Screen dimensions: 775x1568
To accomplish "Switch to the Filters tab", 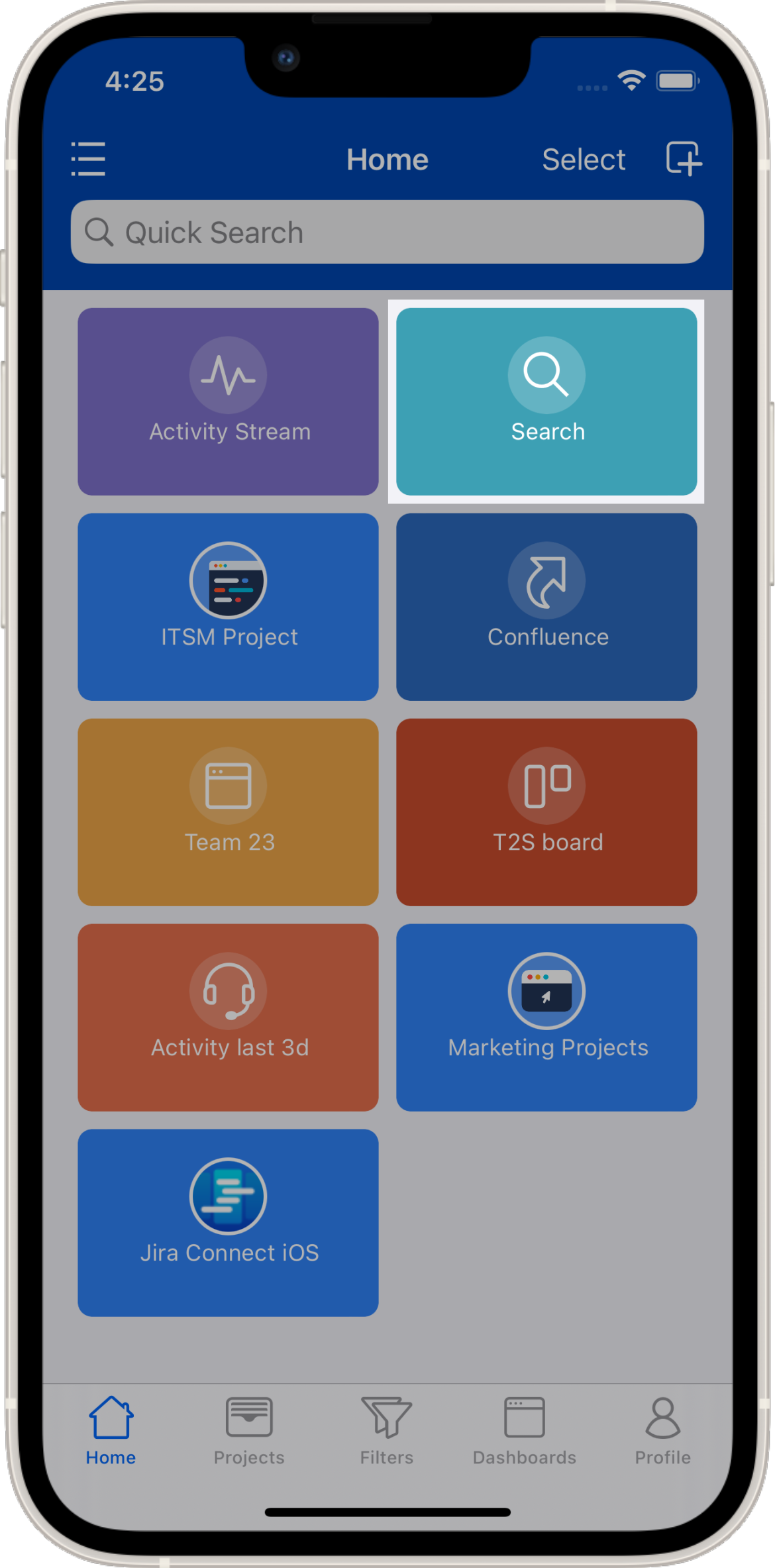I will (387, 1431).
